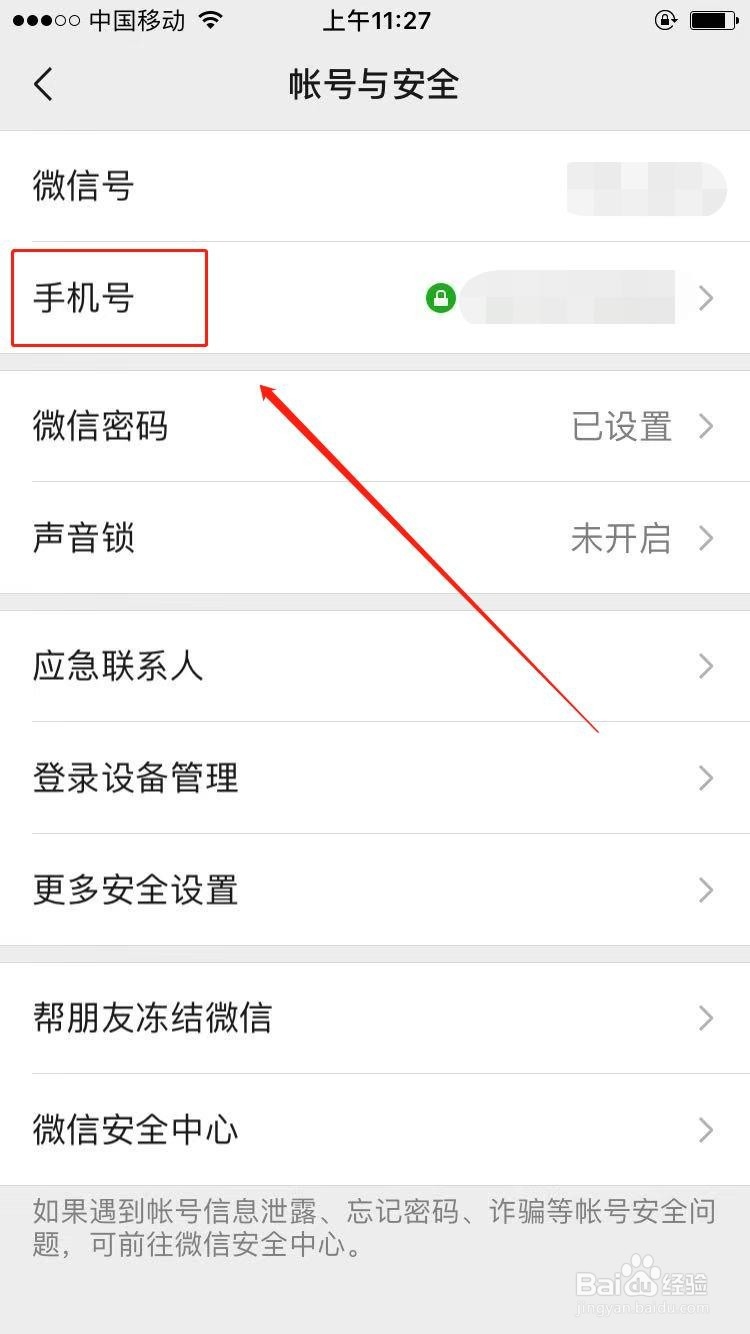Click the orientation lock icon near the battery
Viewport: 750px width, 1334px height.
click(x=664, y=19)
